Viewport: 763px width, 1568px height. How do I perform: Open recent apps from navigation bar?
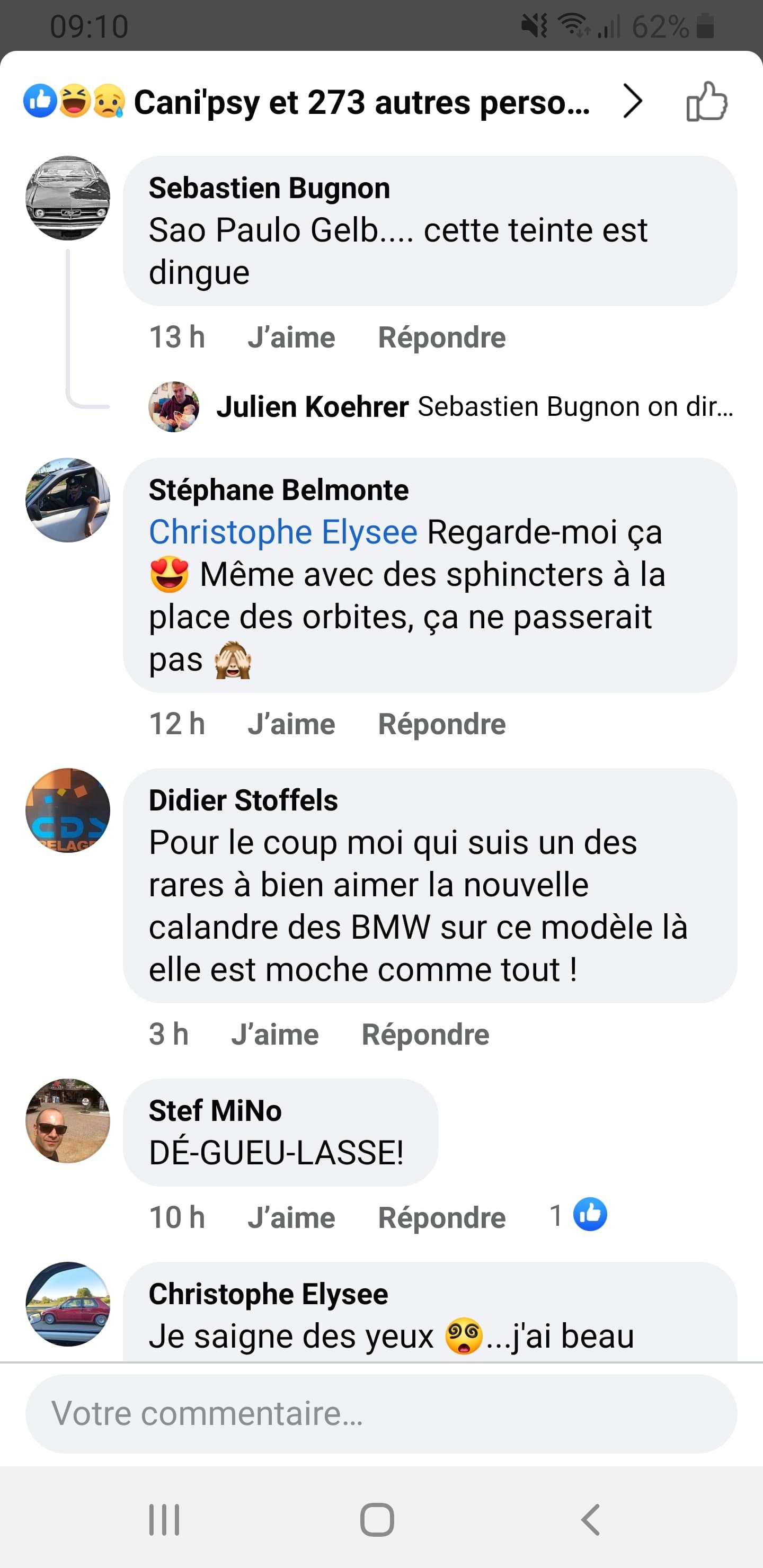[x=164, y=1520]
